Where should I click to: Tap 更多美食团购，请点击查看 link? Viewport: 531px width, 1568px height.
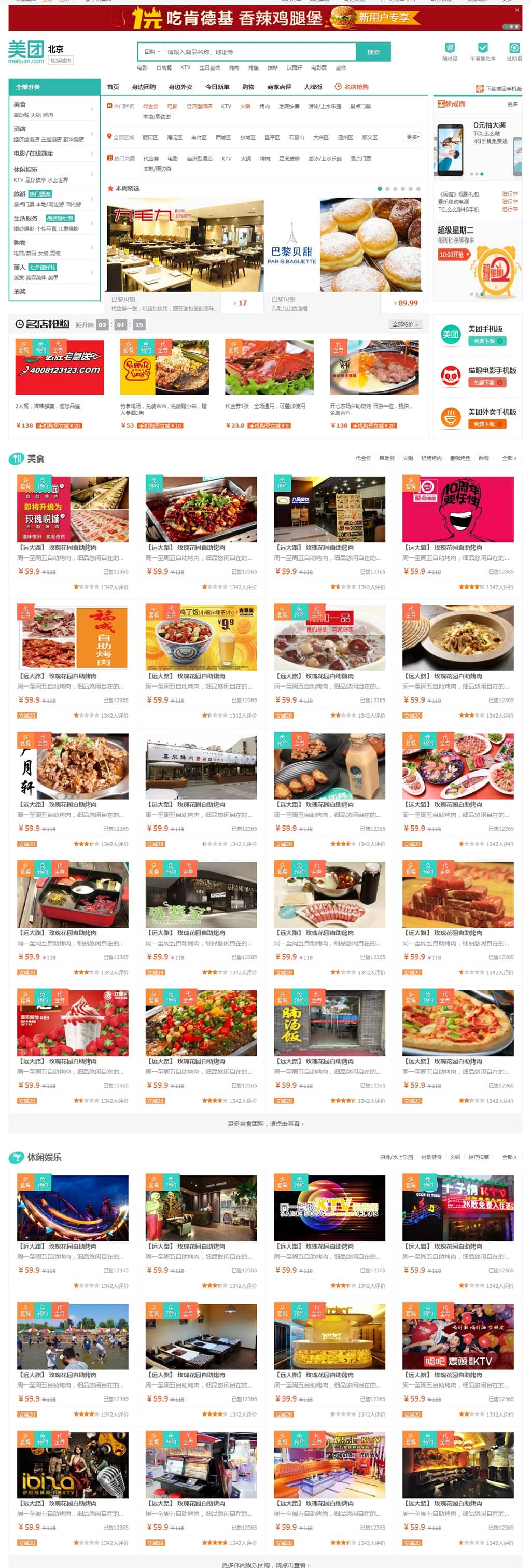265,1123
